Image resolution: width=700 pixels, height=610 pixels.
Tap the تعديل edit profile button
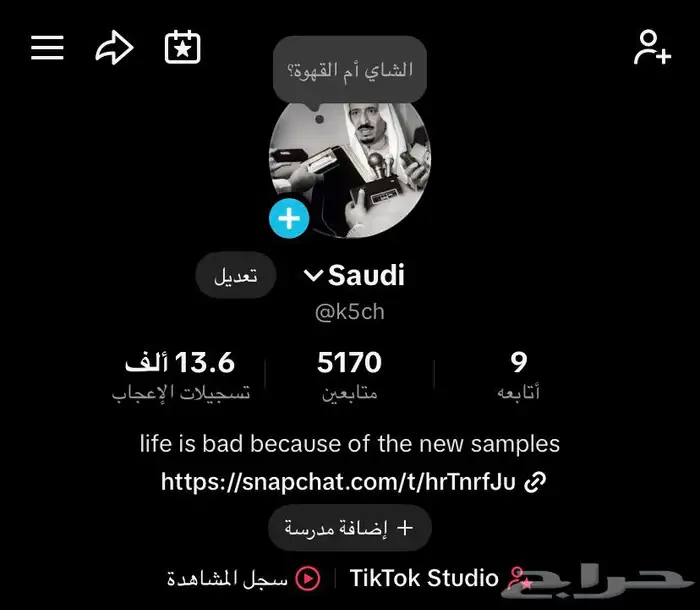click(x=235, y=276)
